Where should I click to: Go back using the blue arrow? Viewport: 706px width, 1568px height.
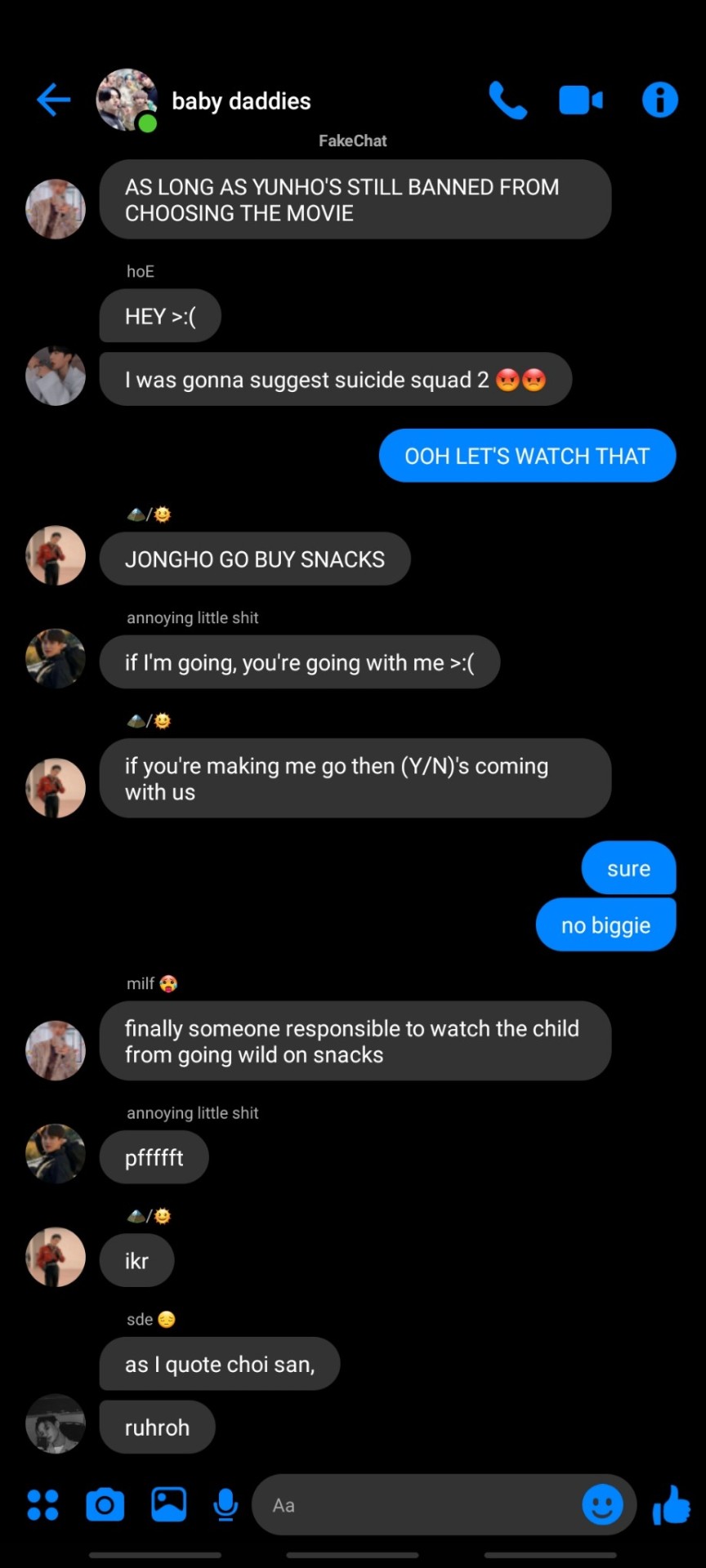pos(54,100)
